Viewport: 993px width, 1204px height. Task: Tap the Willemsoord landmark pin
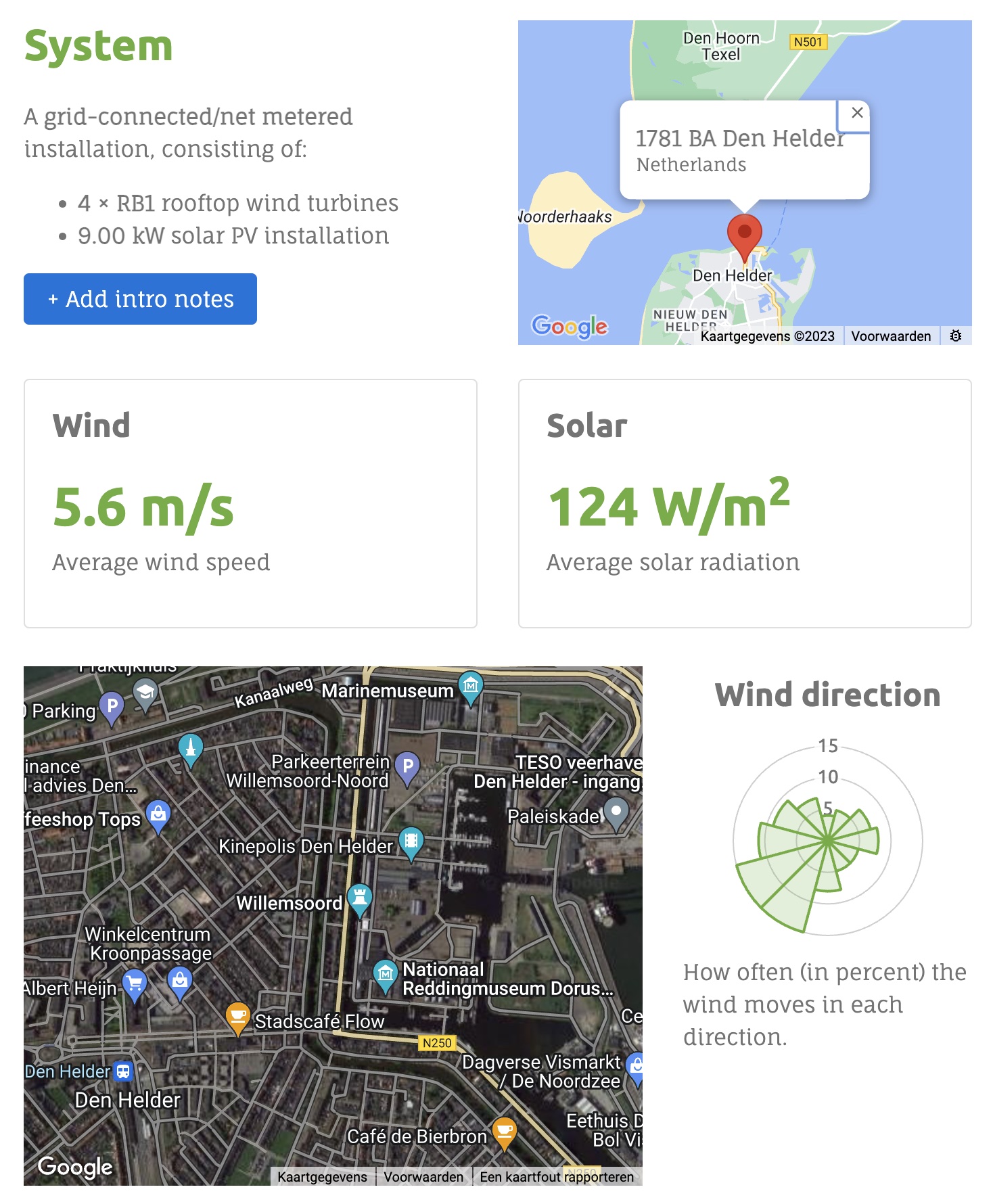point(360,898)
